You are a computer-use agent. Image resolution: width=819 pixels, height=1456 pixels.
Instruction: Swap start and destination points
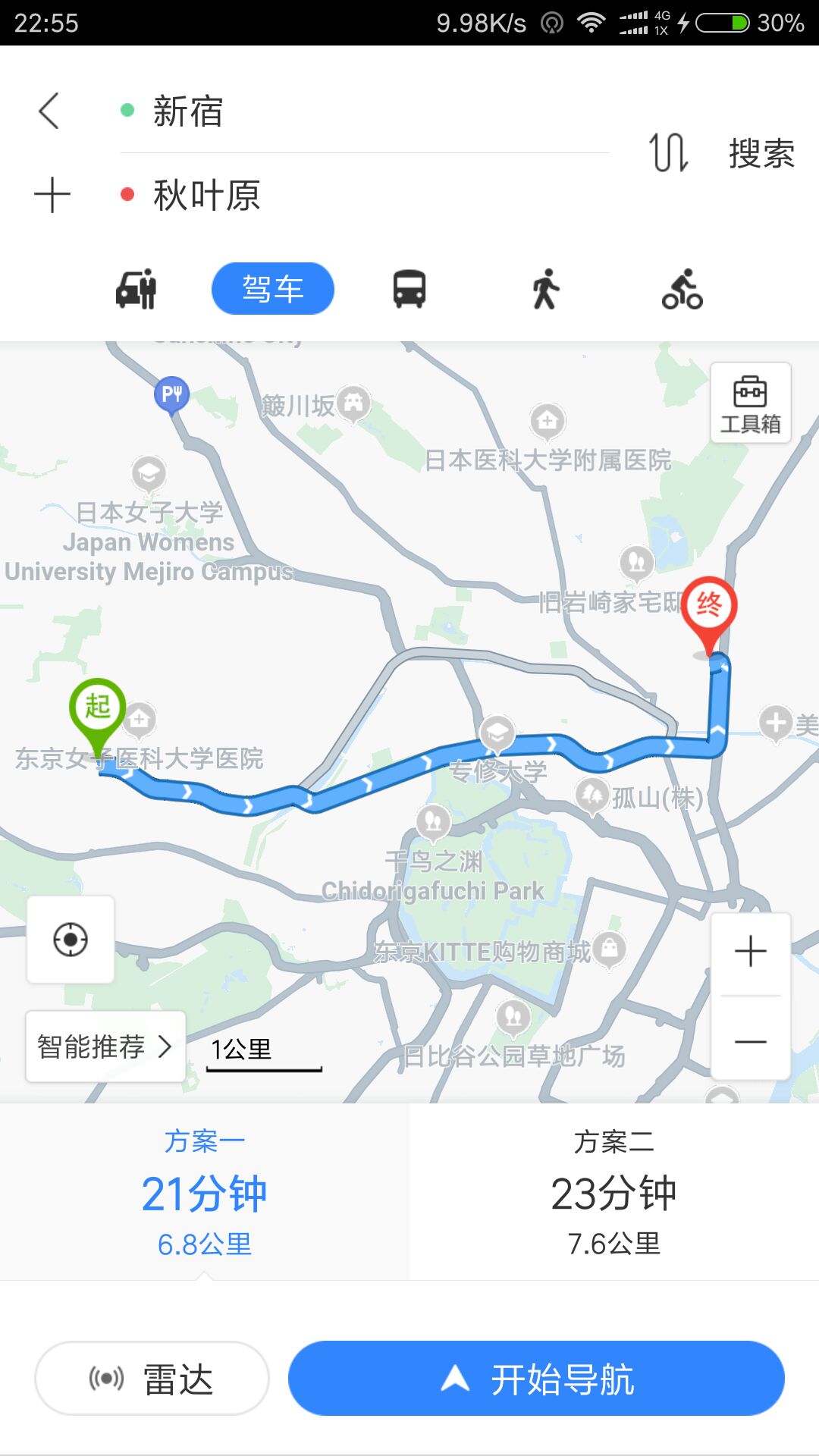pos(669,152)
